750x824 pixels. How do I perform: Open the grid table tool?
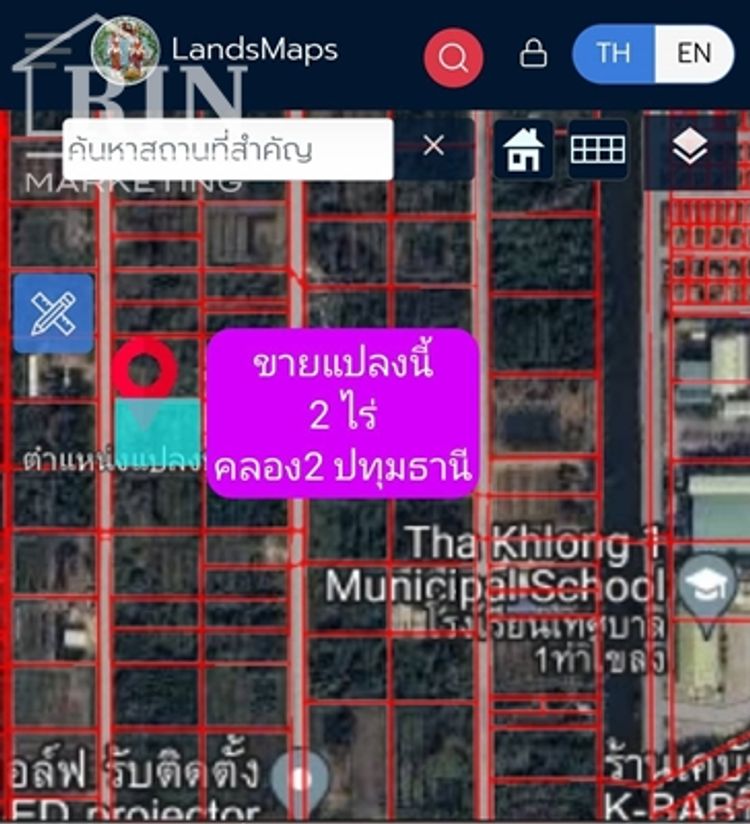[598, 150]
